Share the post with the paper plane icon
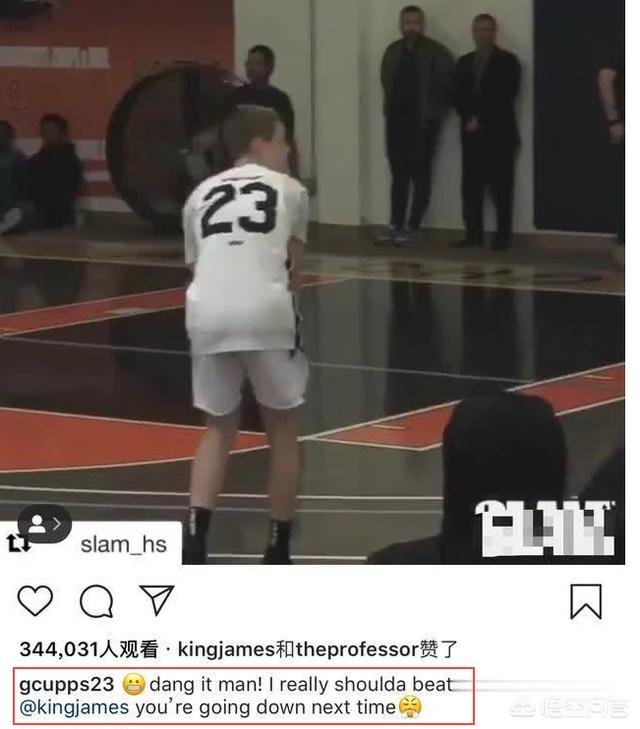This screenshot has height=729, width=640. (x=156, y=600)
